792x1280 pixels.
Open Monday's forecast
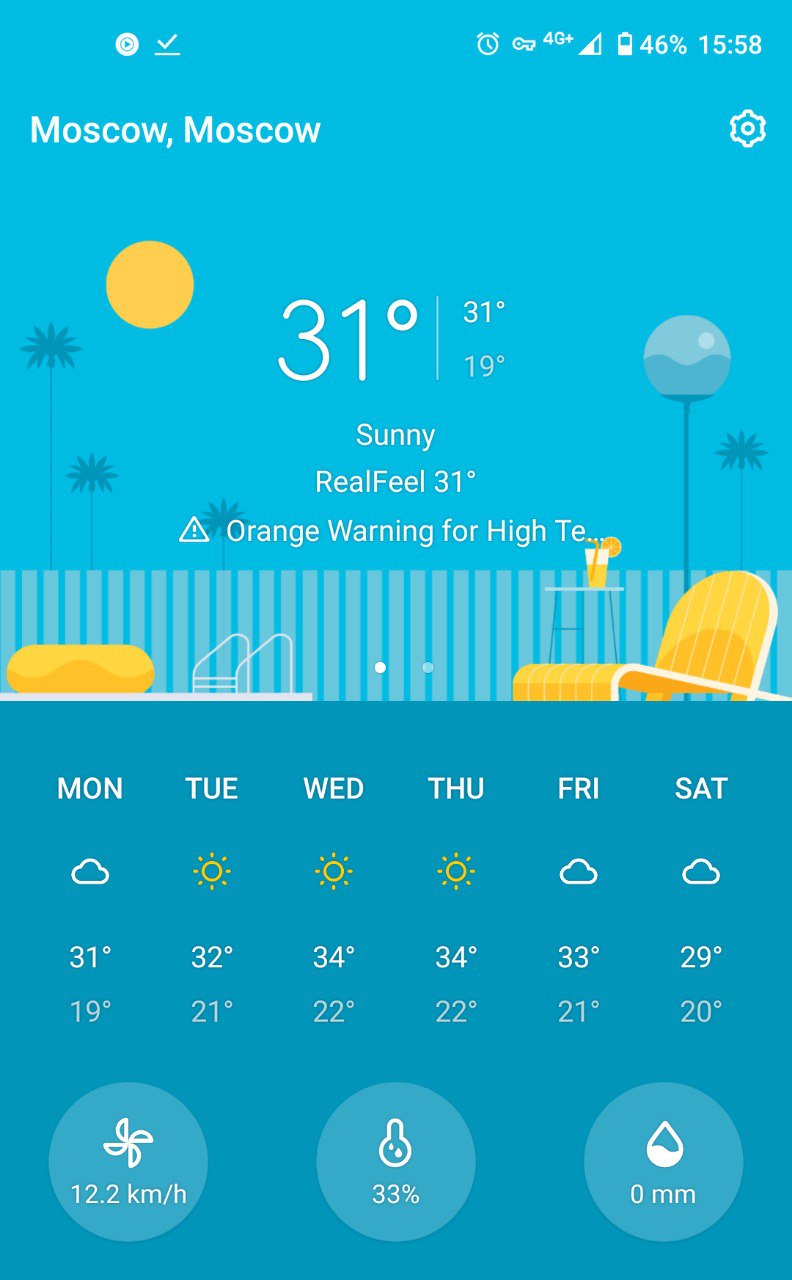coord(90,899)
